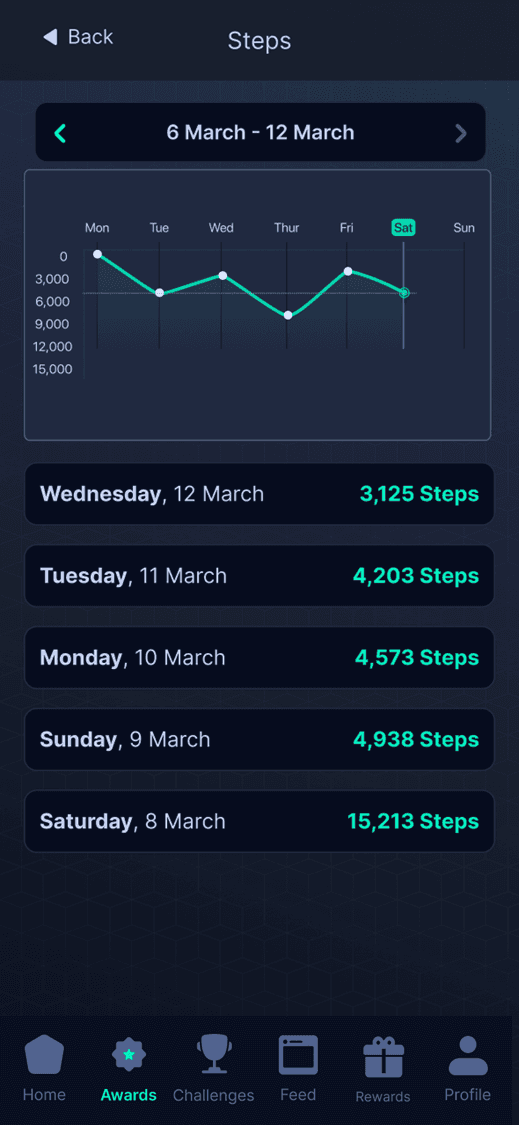
Task: Open the Challenges tab
Action: point(213,1069)
